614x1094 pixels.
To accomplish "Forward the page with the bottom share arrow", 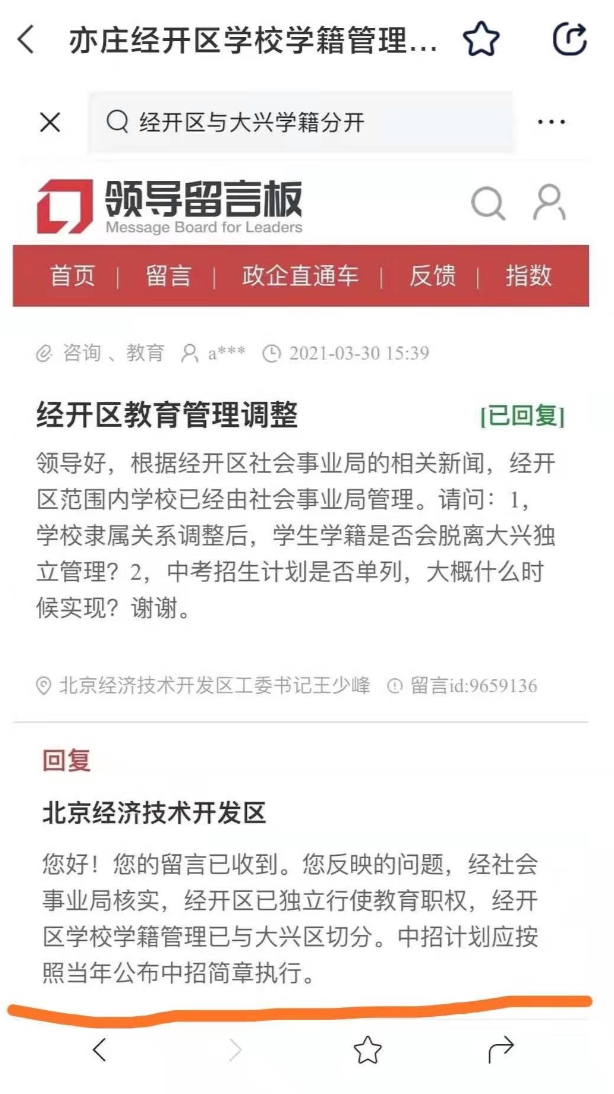I will point(501,1049).
